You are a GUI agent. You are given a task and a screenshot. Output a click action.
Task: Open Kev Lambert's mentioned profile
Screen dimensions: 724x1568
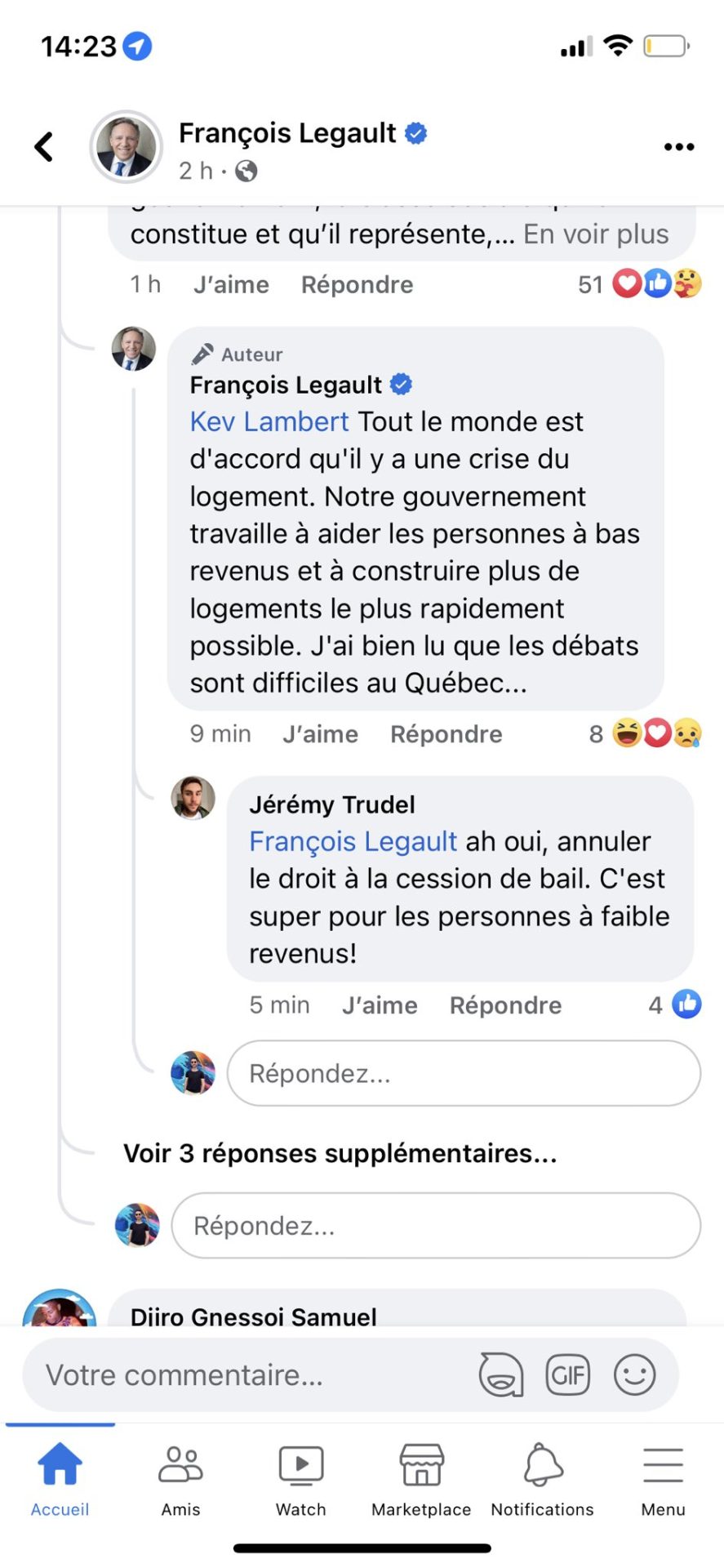click(x=269, y=421)
